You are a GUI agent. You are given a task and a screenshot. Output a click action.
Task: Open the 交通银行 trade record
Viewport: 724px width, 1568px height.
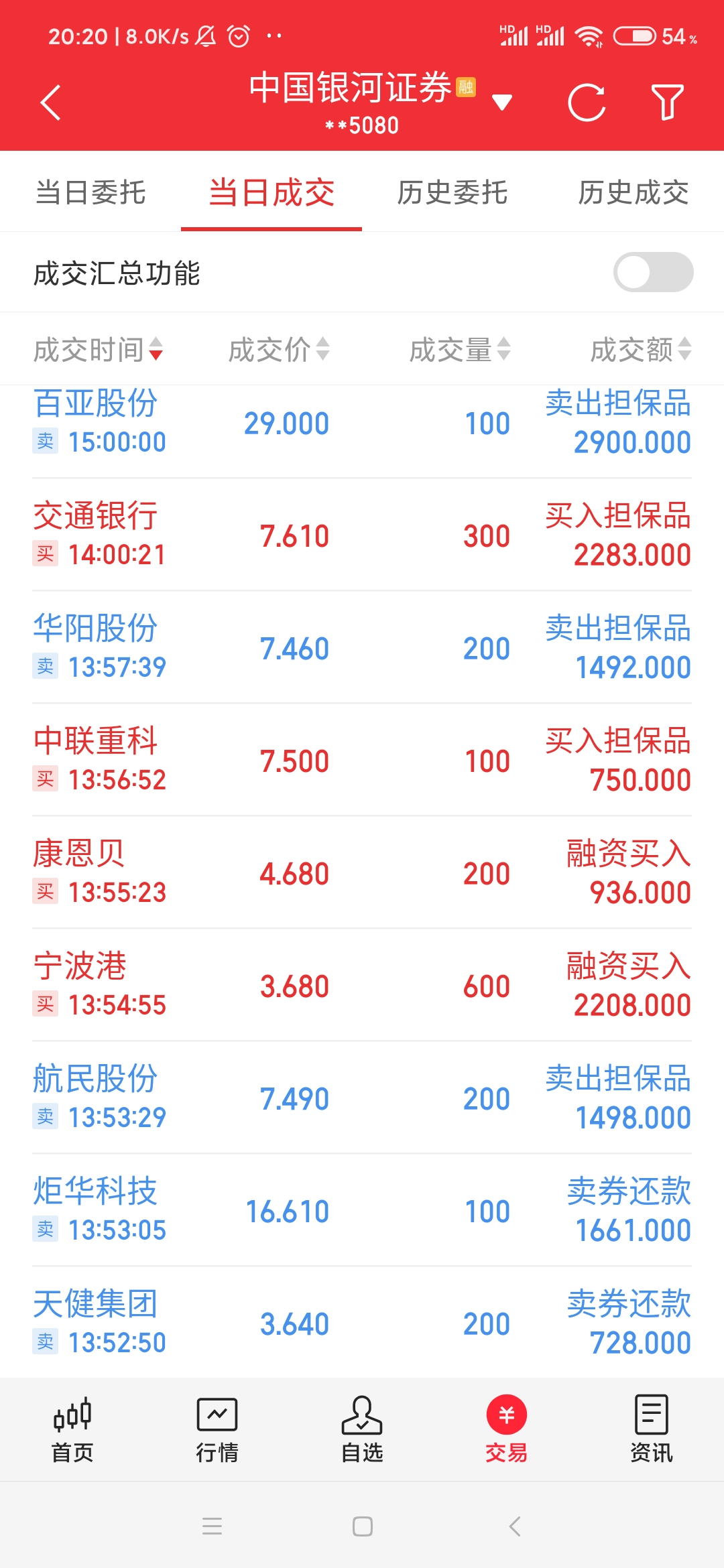[x=362, y=535]
